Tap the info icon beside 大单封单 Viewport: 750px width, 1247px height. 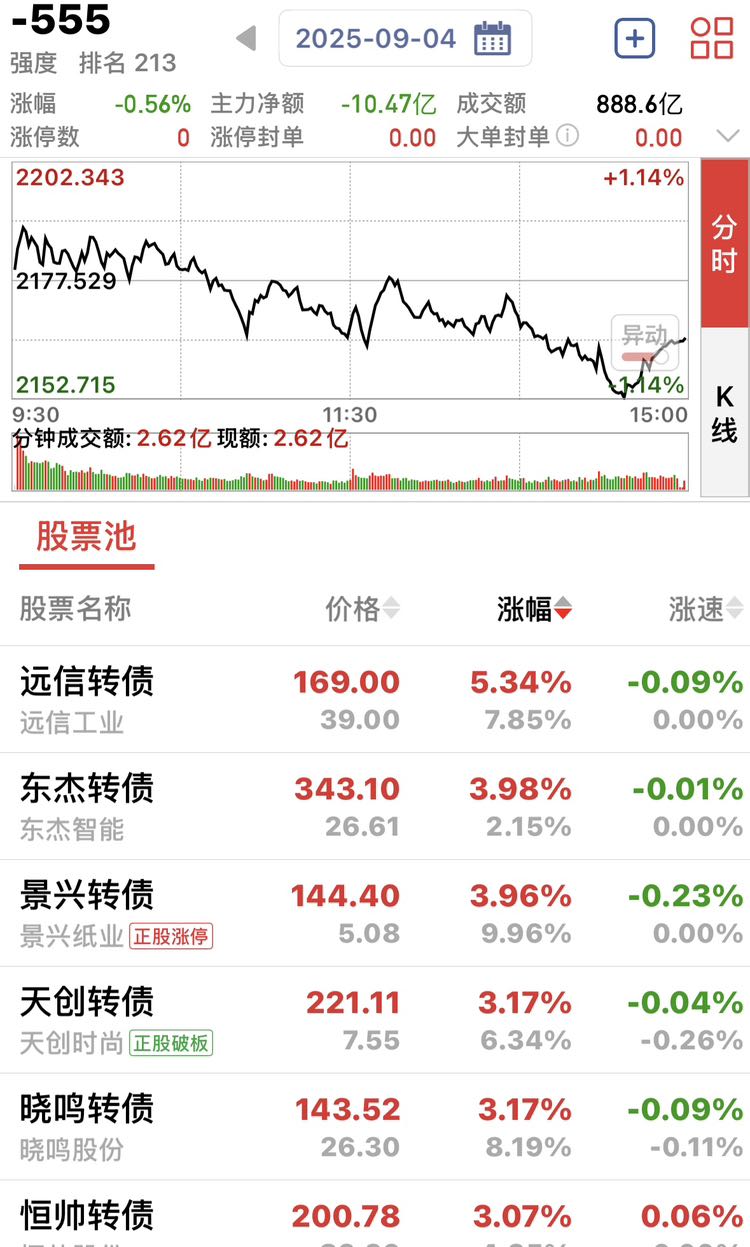567,136
